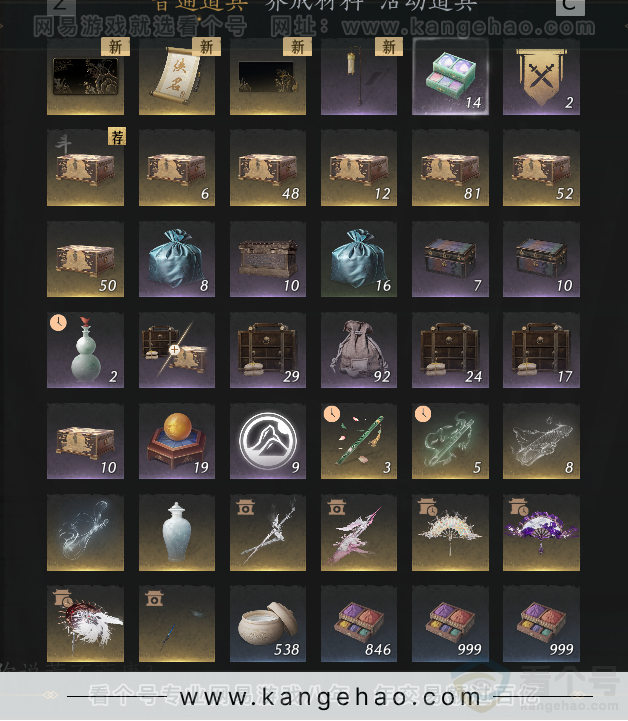The width and height of the screenshot is (628, 721).
Task: Select the chest tagged with 荐 badge
Action: click(x=85, y=168)
